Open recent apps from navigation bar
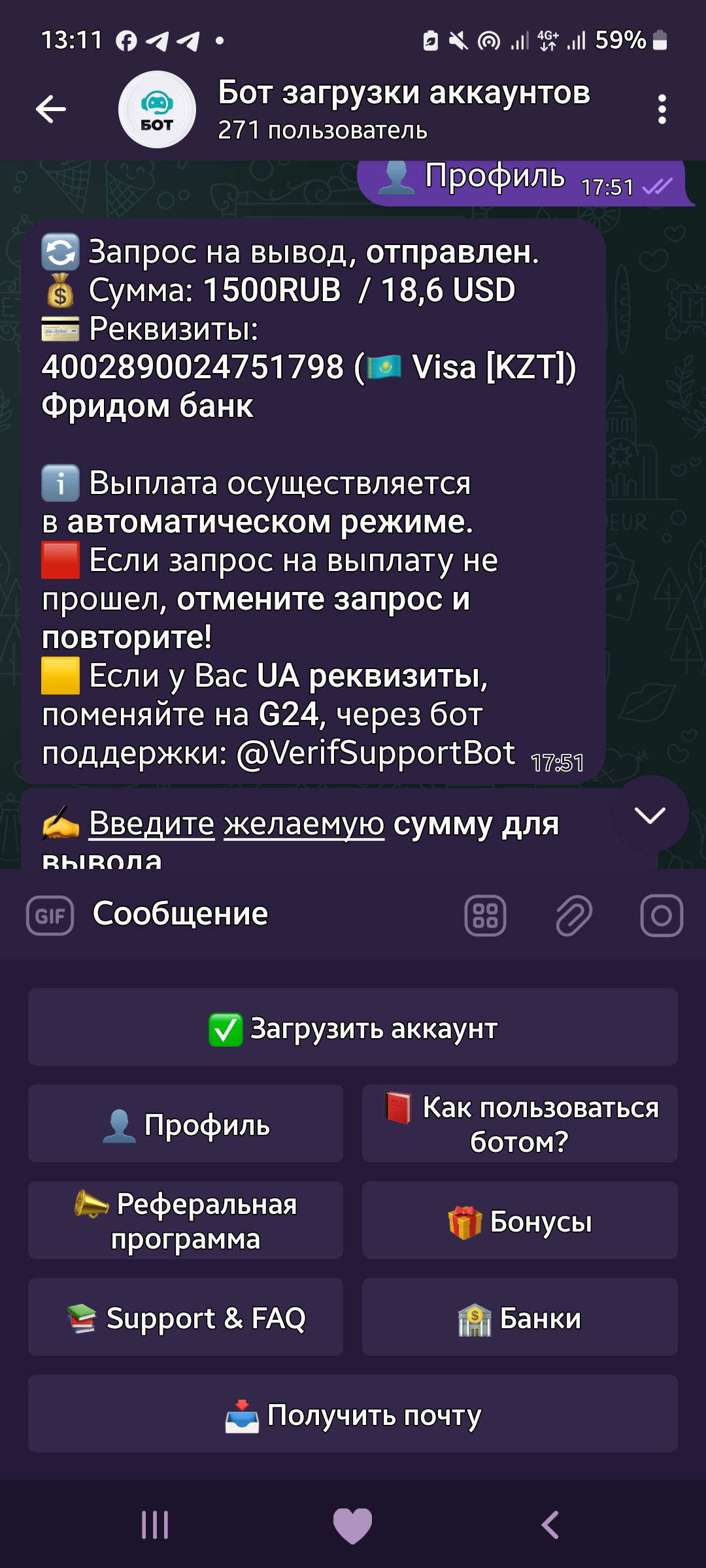The image size is (706, 1568). coord(155,1525)
